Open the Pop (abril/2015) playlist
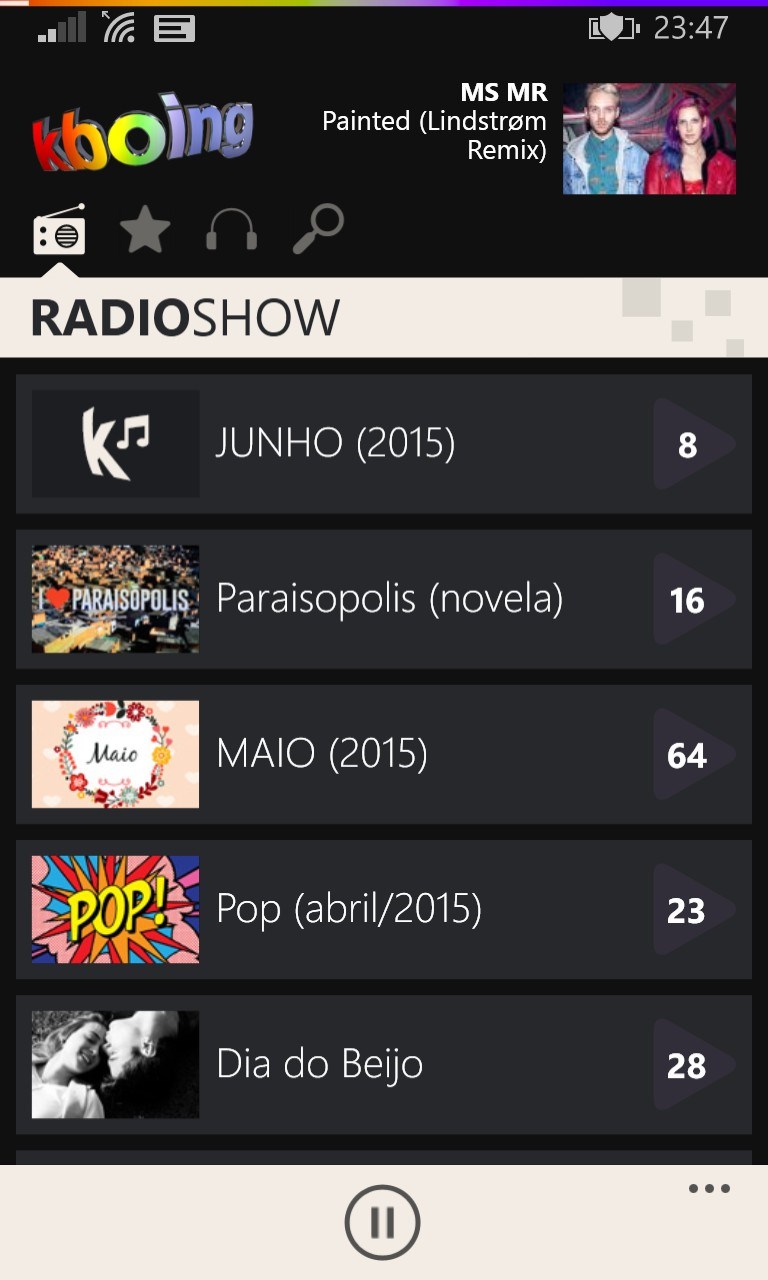768x1280 pixels. (x=384, y=909)
